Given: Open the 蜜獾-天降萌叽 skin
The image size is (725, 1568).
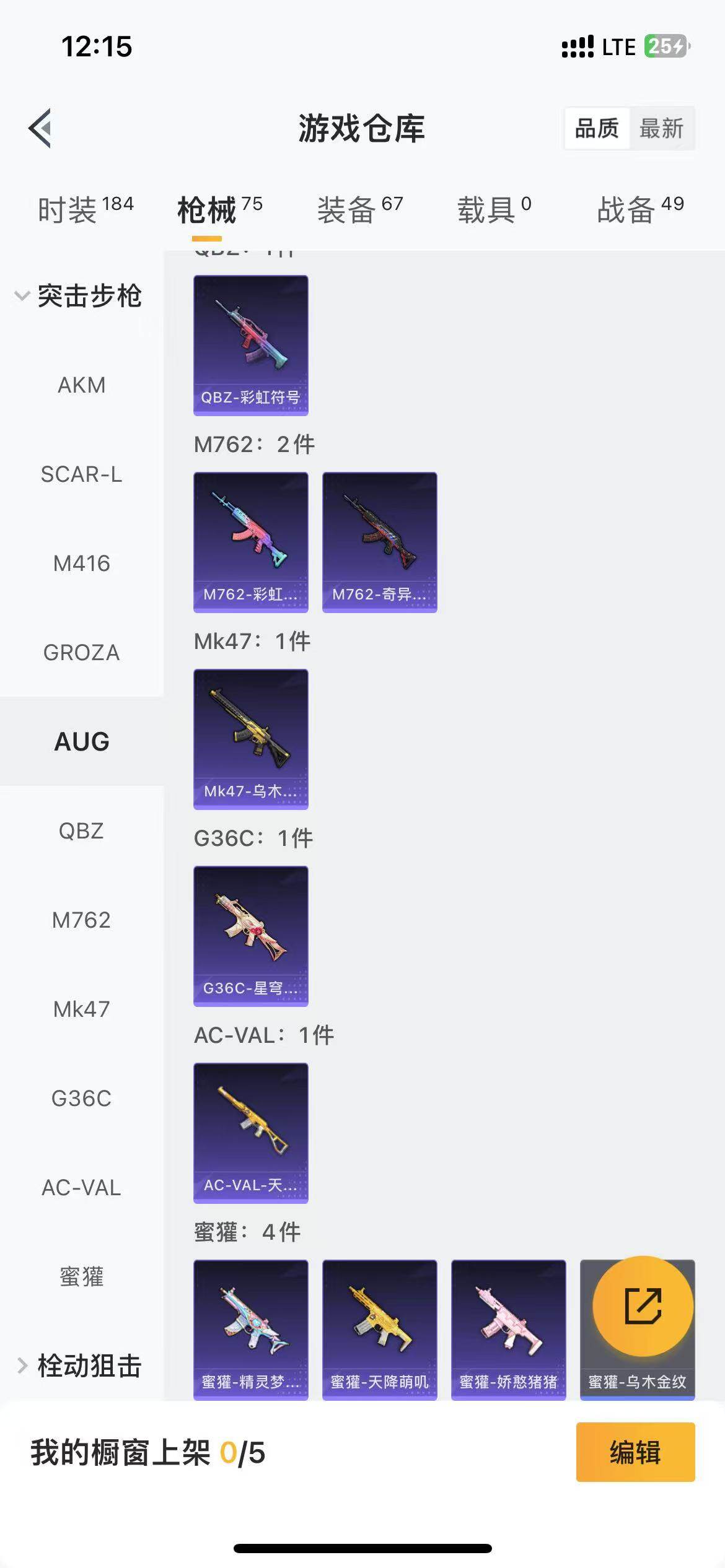Looking at the screenshot, I should click(x=379, y=1330).
